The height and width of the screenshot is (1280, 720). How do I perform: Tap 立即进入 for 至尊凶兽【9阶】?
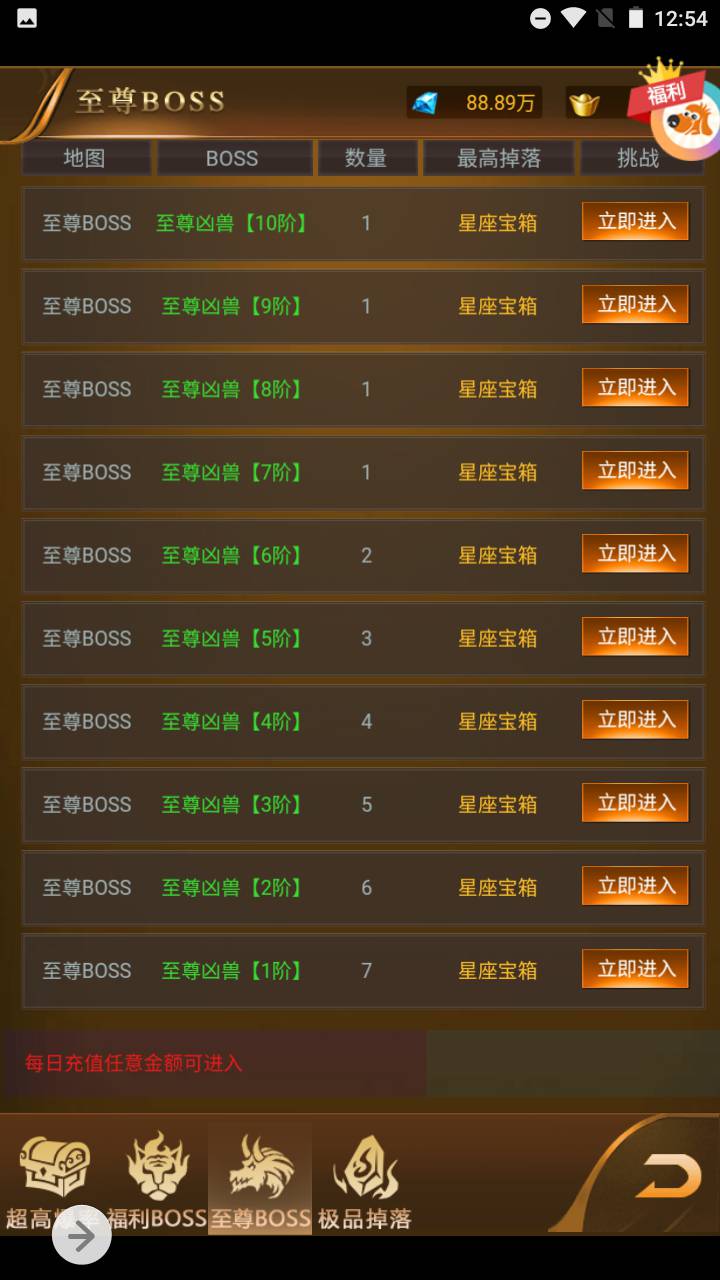point(635,305)
